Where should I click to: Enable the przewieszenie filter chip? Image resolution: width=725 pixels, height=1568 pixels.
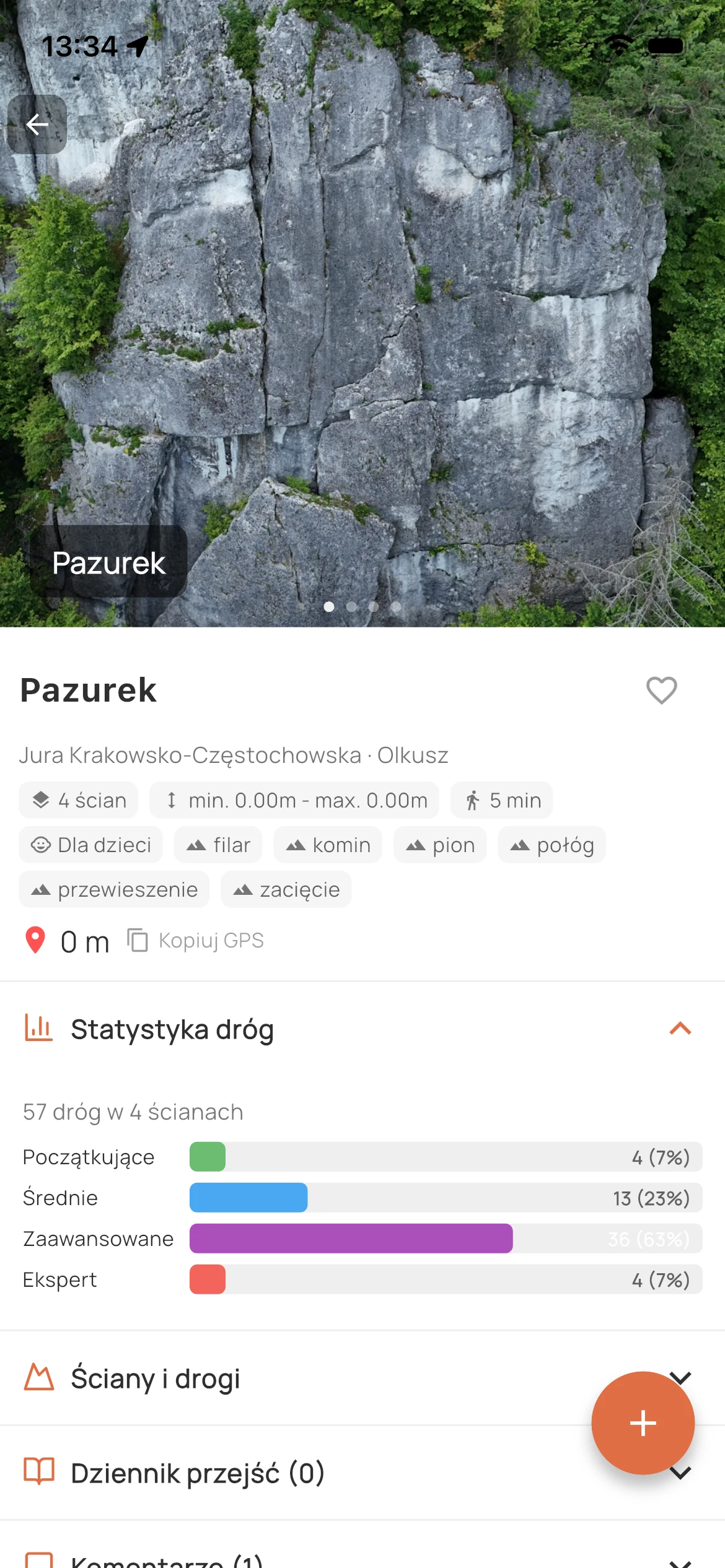pos(114,889)
